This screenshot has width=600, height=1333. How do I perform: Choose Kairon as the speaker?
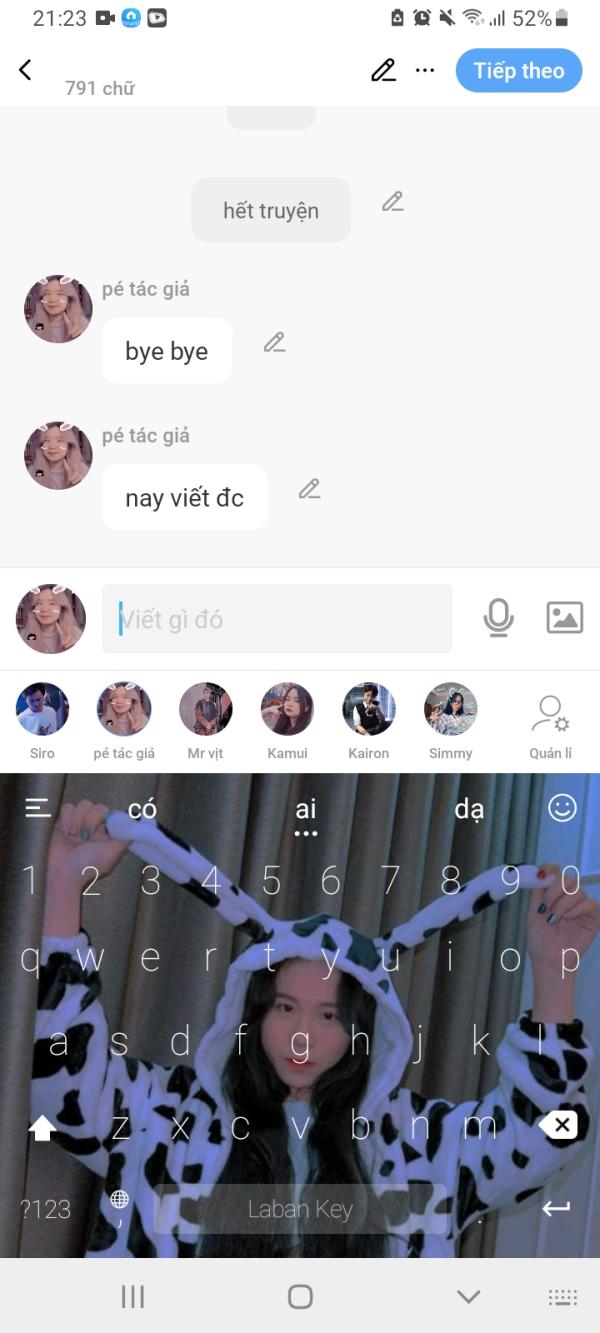pos(368,720)
